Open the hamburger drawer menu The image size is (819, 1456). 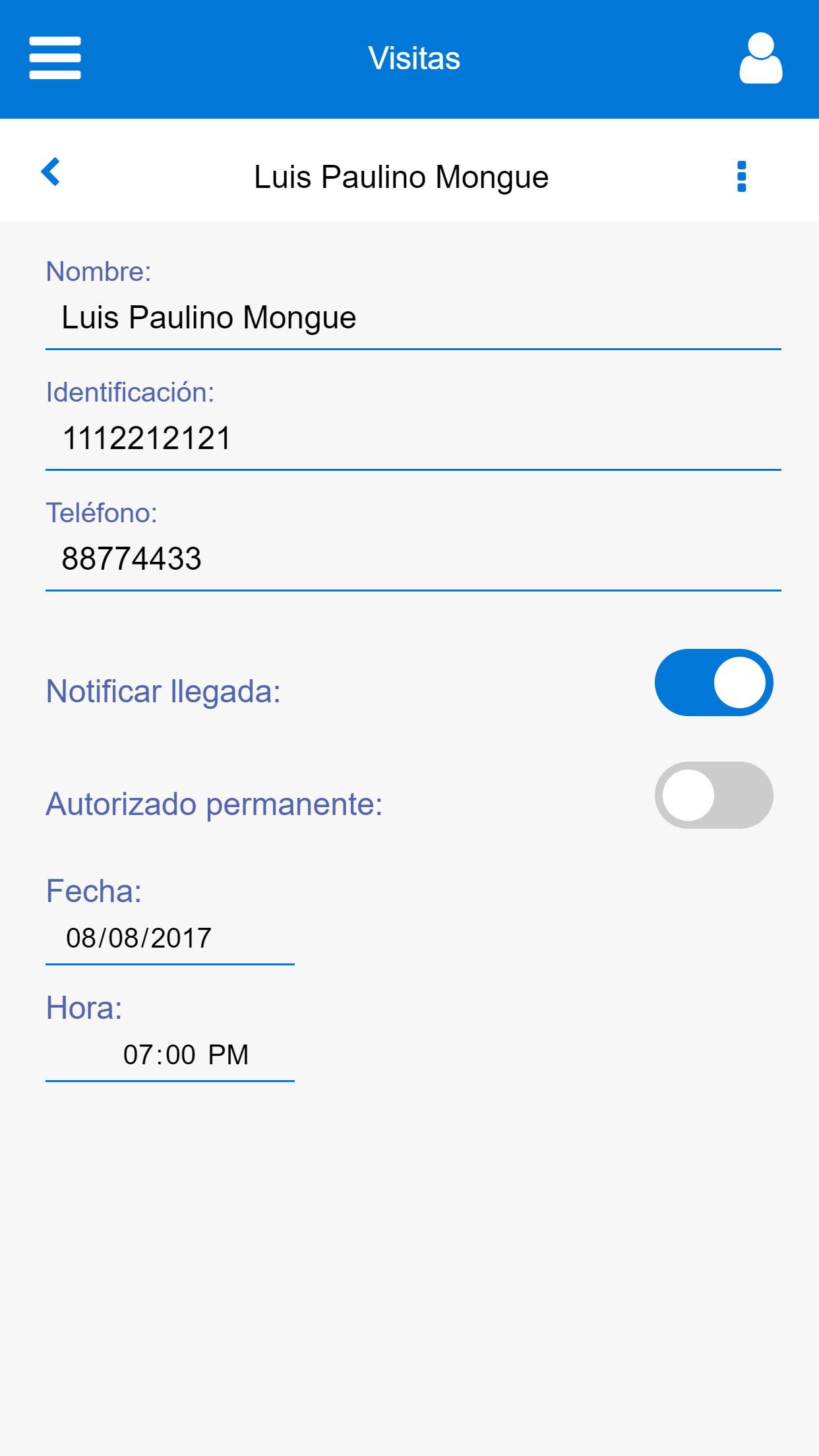click(x=55, y=58)
